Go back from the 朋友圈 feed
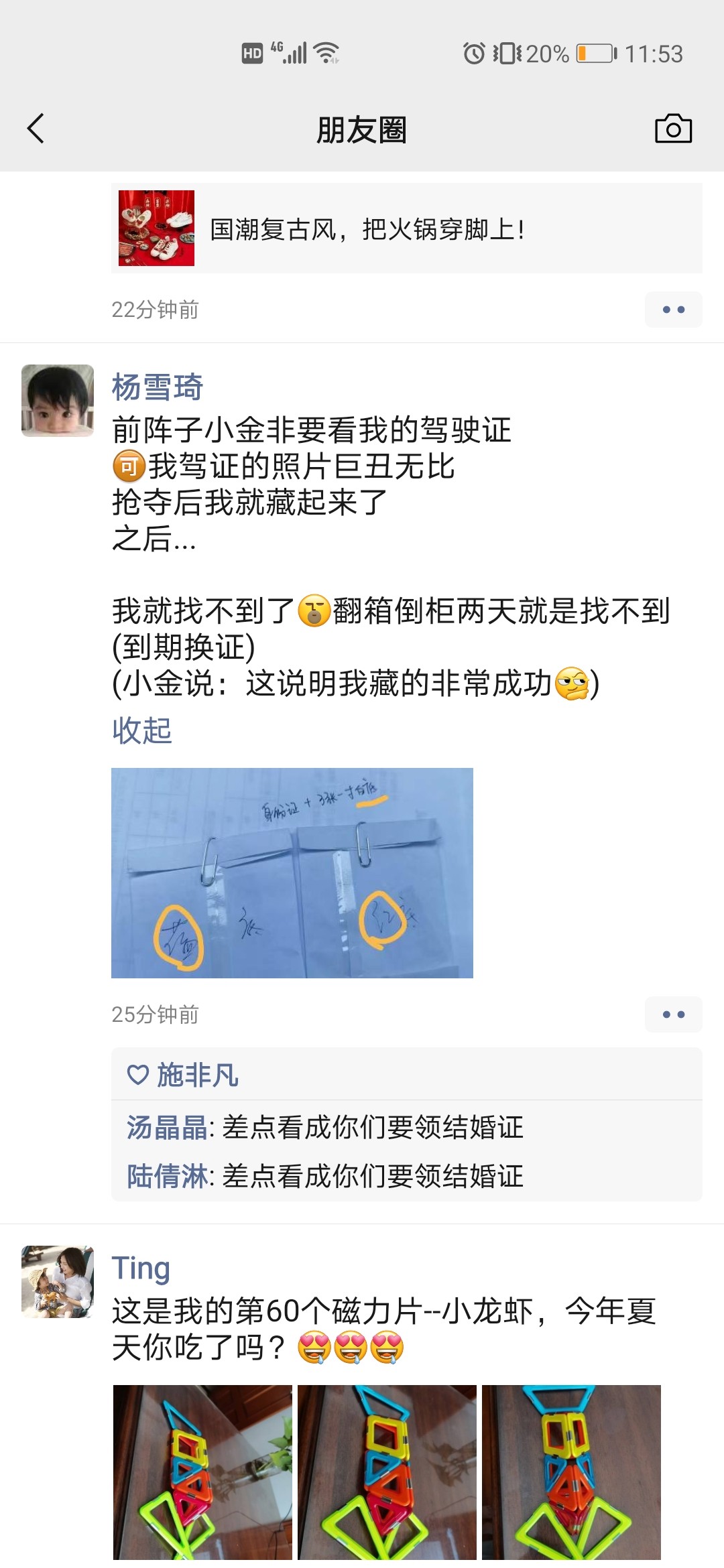Image resolution: width=724 pixels, height=1568 pixels. (36, 129)
